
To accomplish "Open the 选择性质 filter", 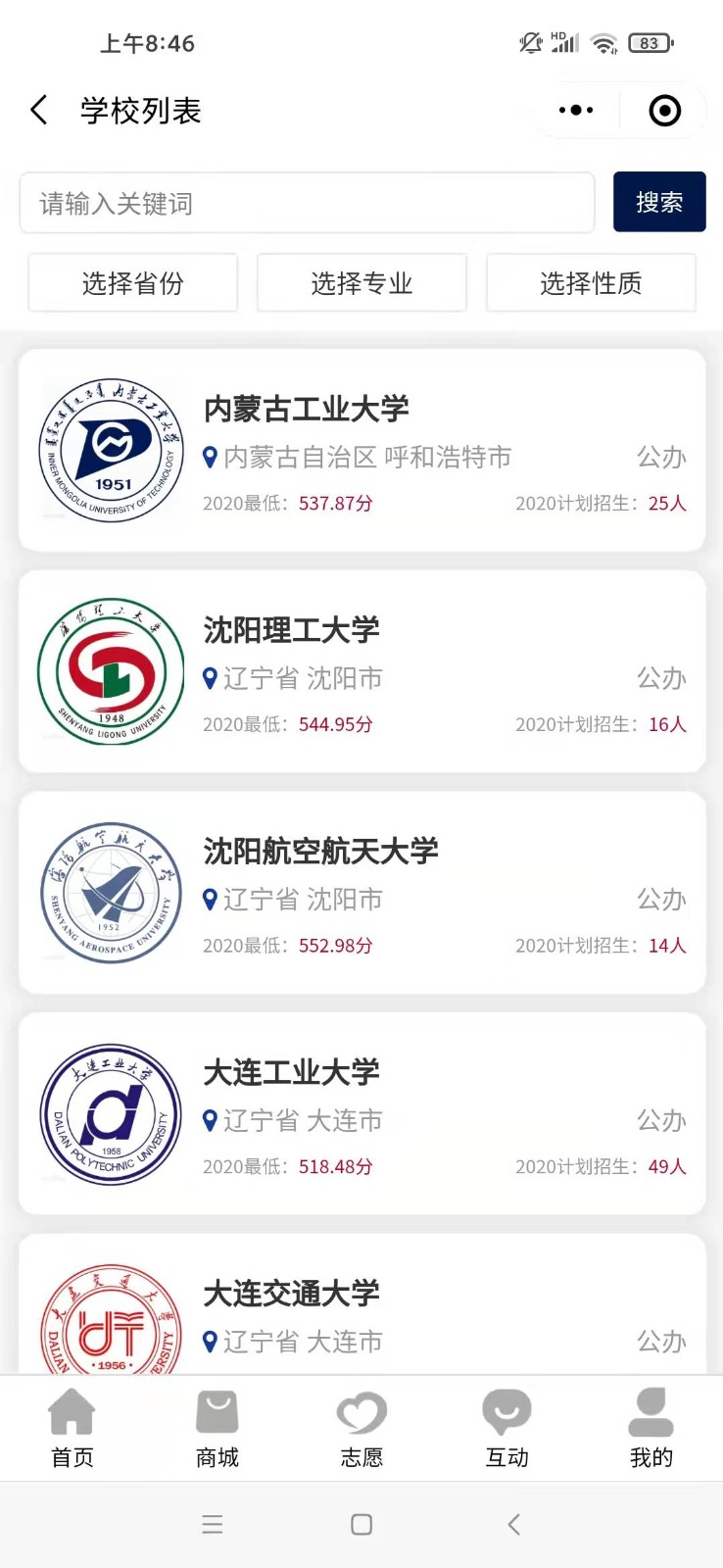I will pos(591,282).
